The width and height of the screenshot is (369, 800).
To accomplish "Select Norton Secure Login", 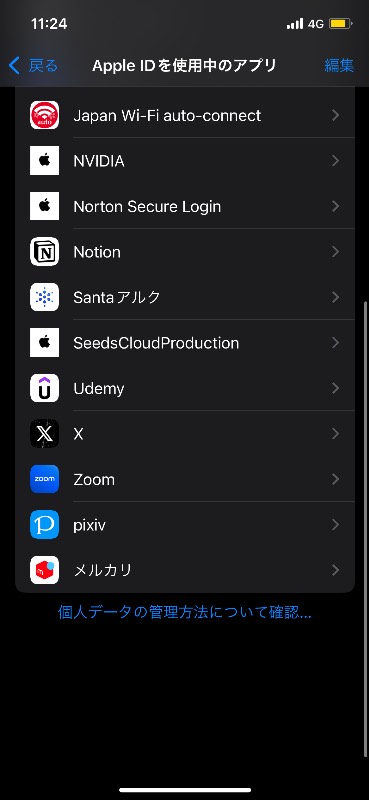I will coord(185,207).
